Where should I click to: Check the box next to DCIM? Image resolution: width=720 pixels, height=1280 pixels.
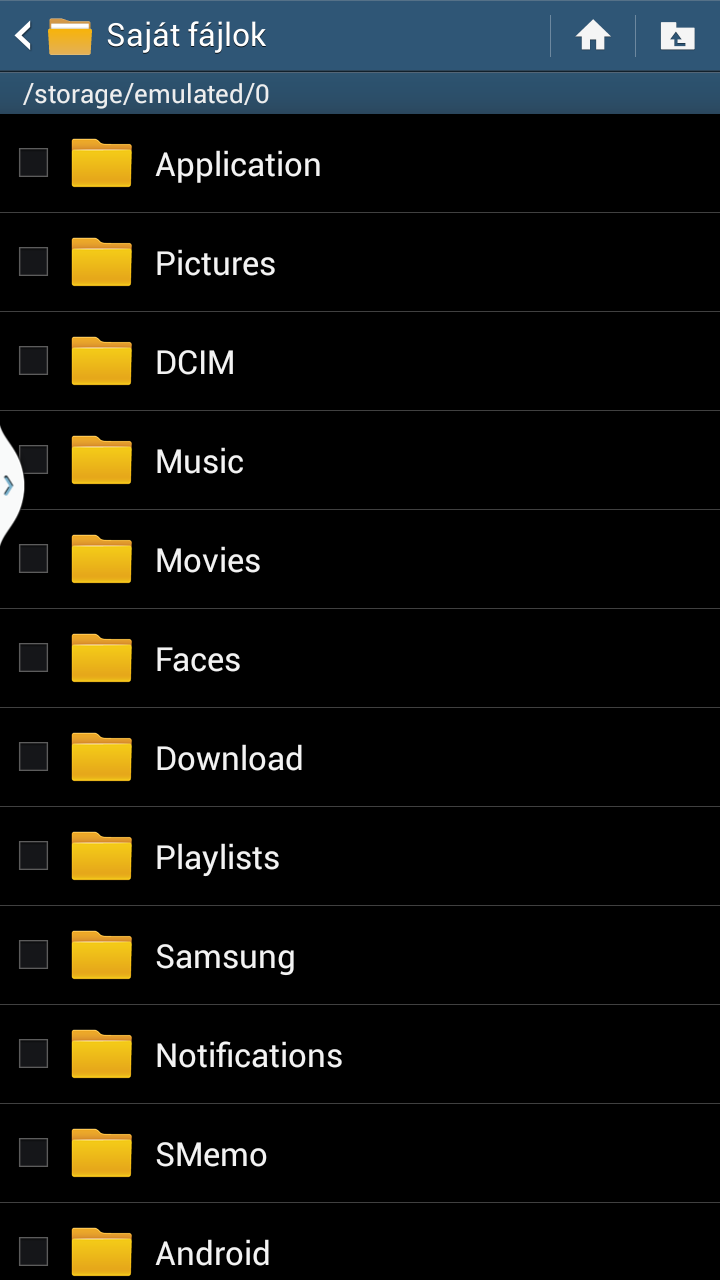34,361
